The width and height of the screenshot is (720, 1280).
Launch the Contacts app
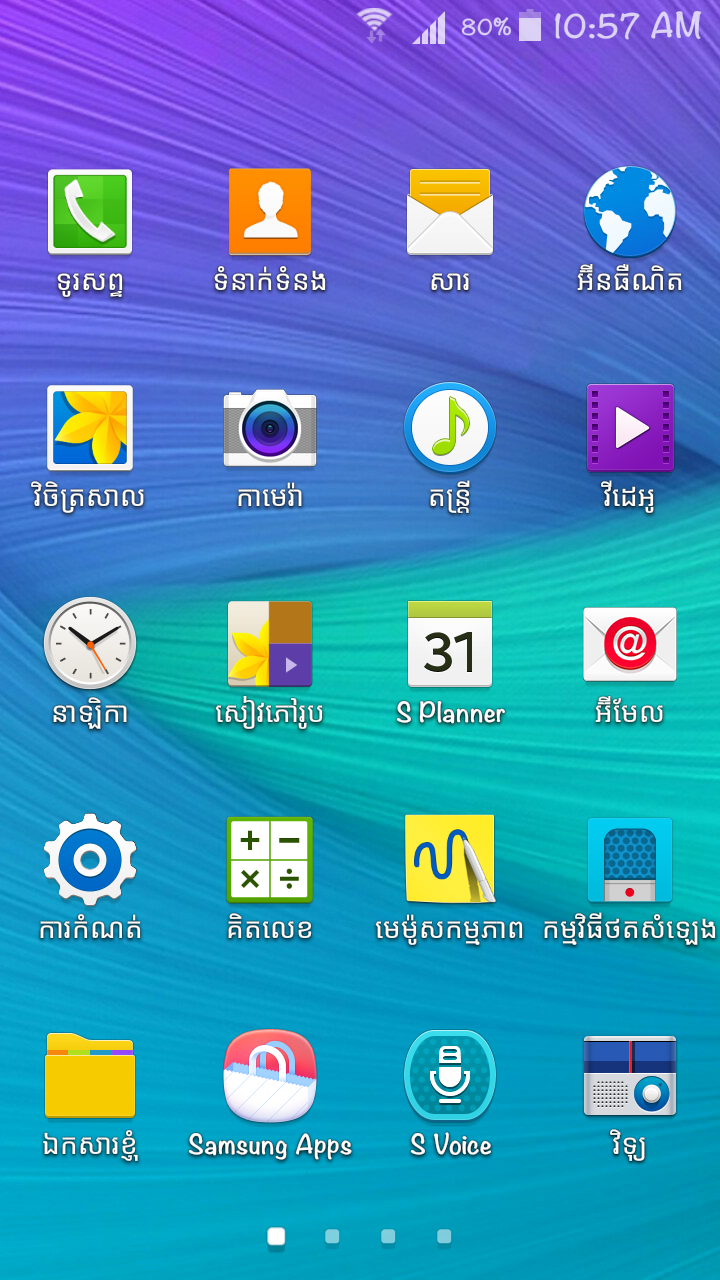click(270, 212)
